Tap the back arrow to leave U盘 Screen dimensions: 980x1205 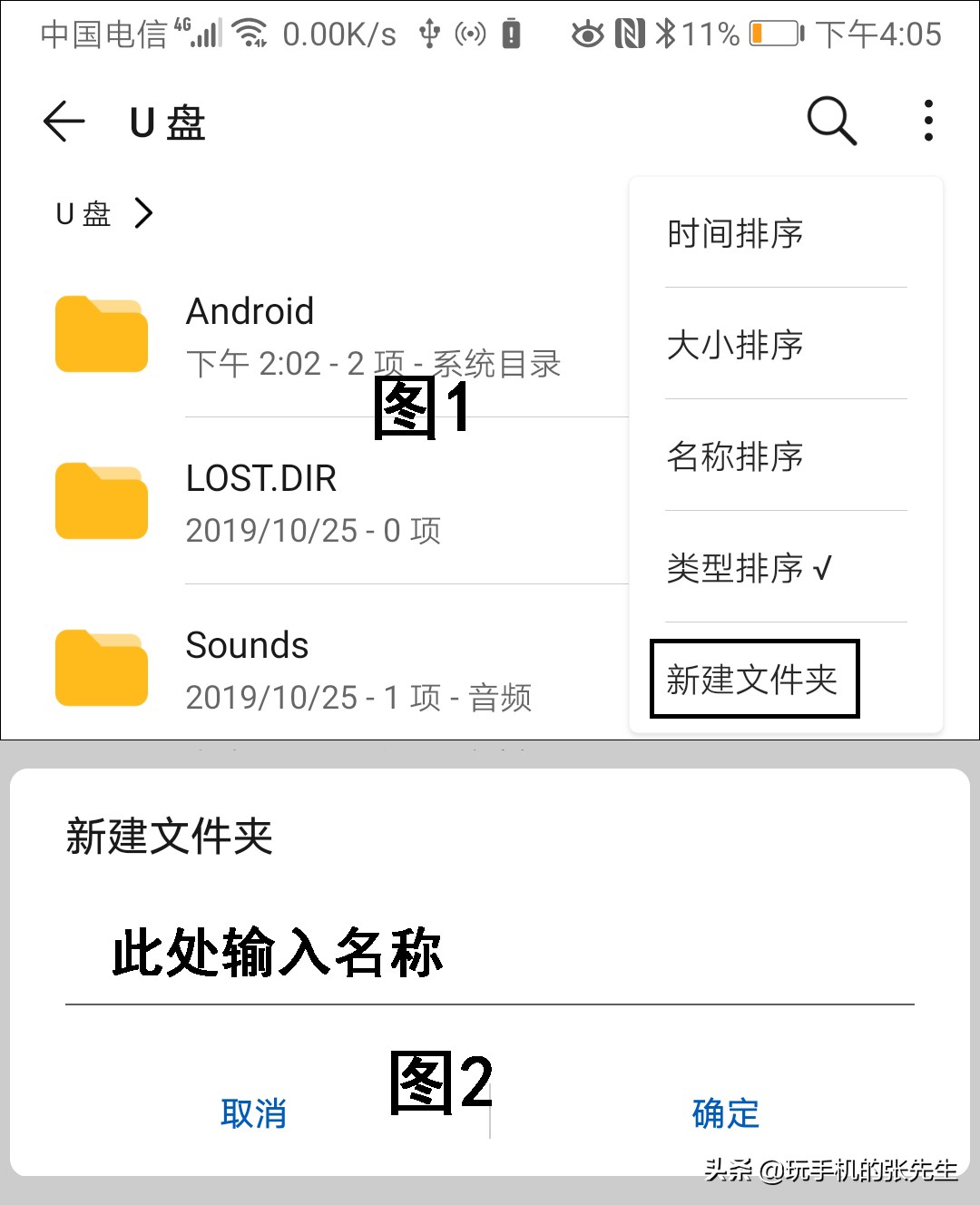pyautogui.click(x=64, y=121)
